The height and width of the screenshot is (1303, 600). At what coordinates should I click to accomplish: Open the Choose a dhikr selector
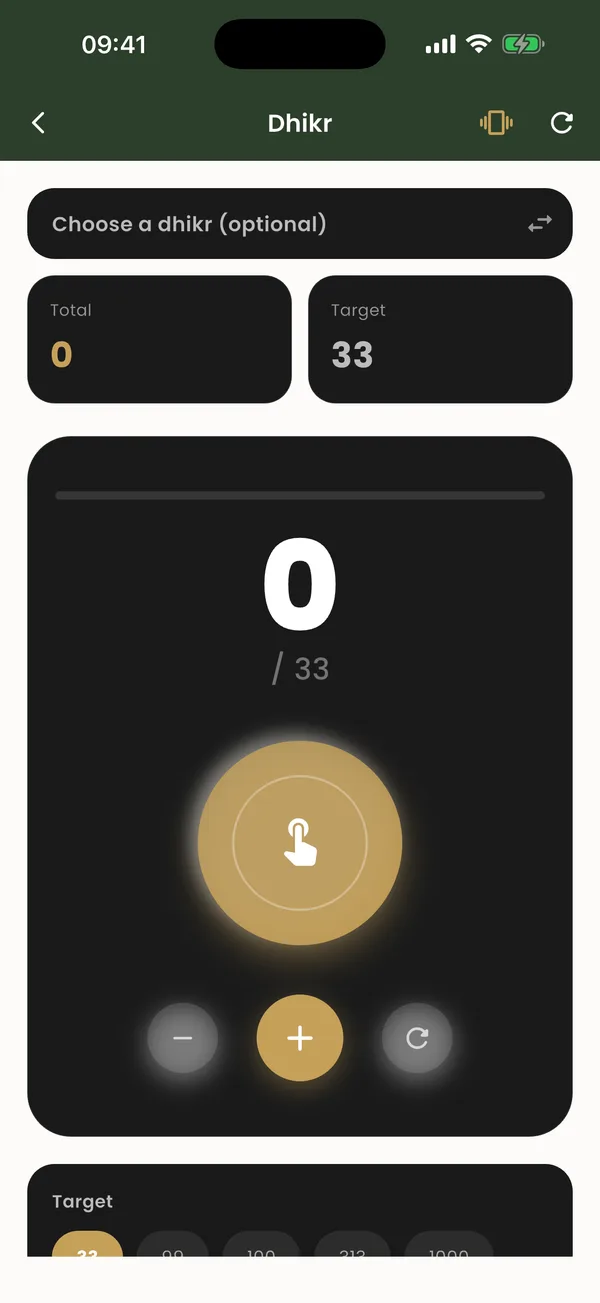pos(300,224)
